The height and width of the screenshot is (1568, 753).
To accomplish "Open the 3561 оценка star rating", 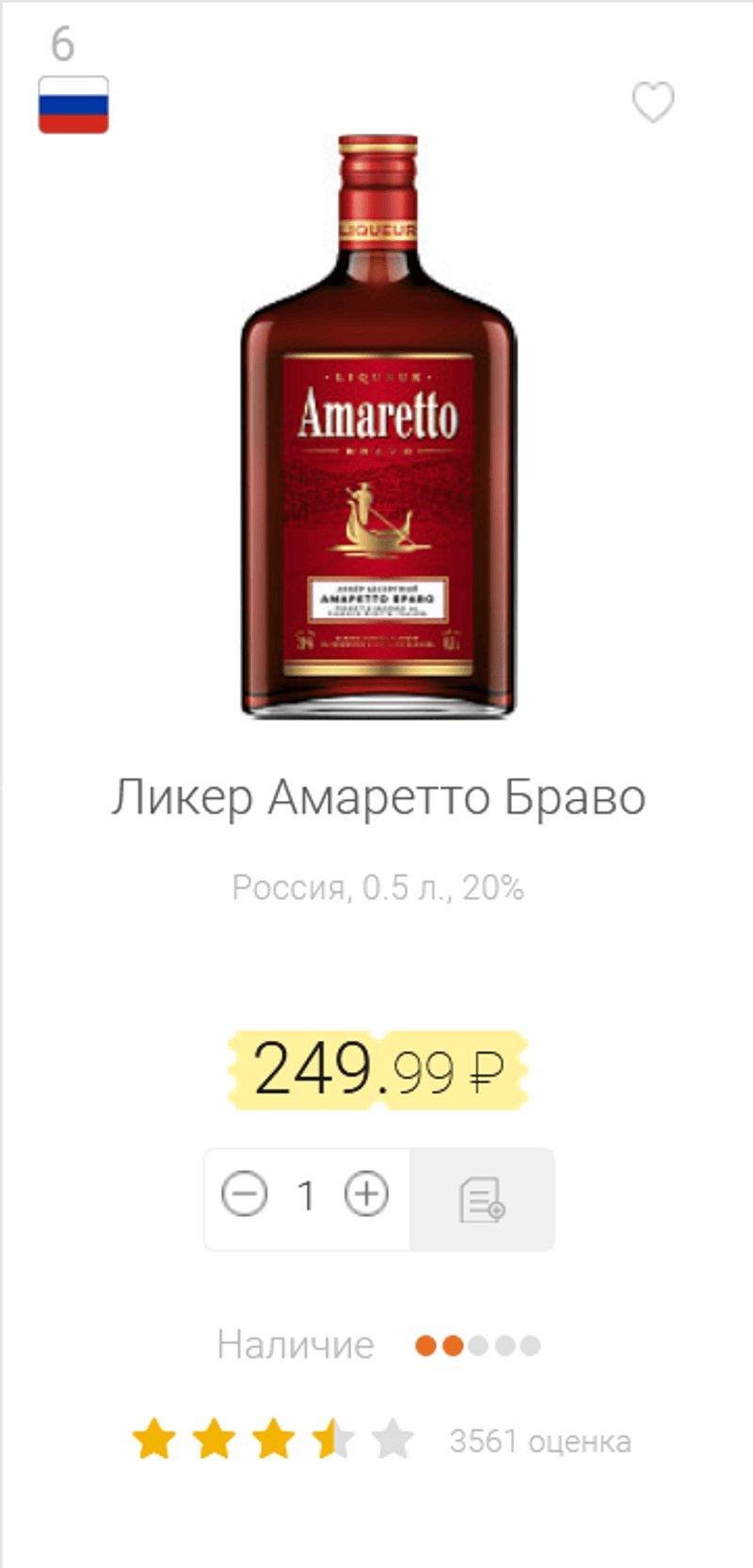I will coord(273,1440).
